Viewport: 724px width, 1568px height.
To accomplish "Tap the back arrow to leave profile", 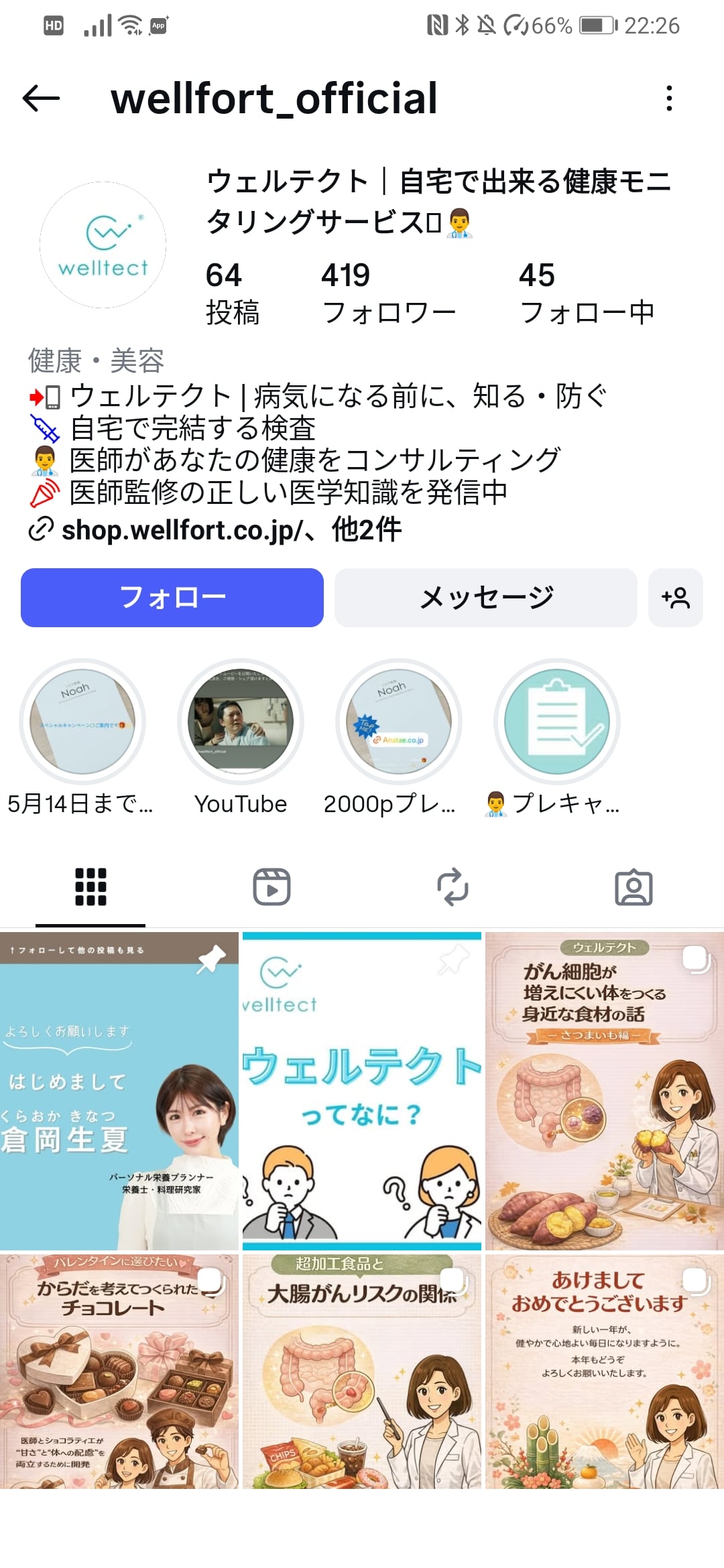I will [x=40, y=99].
